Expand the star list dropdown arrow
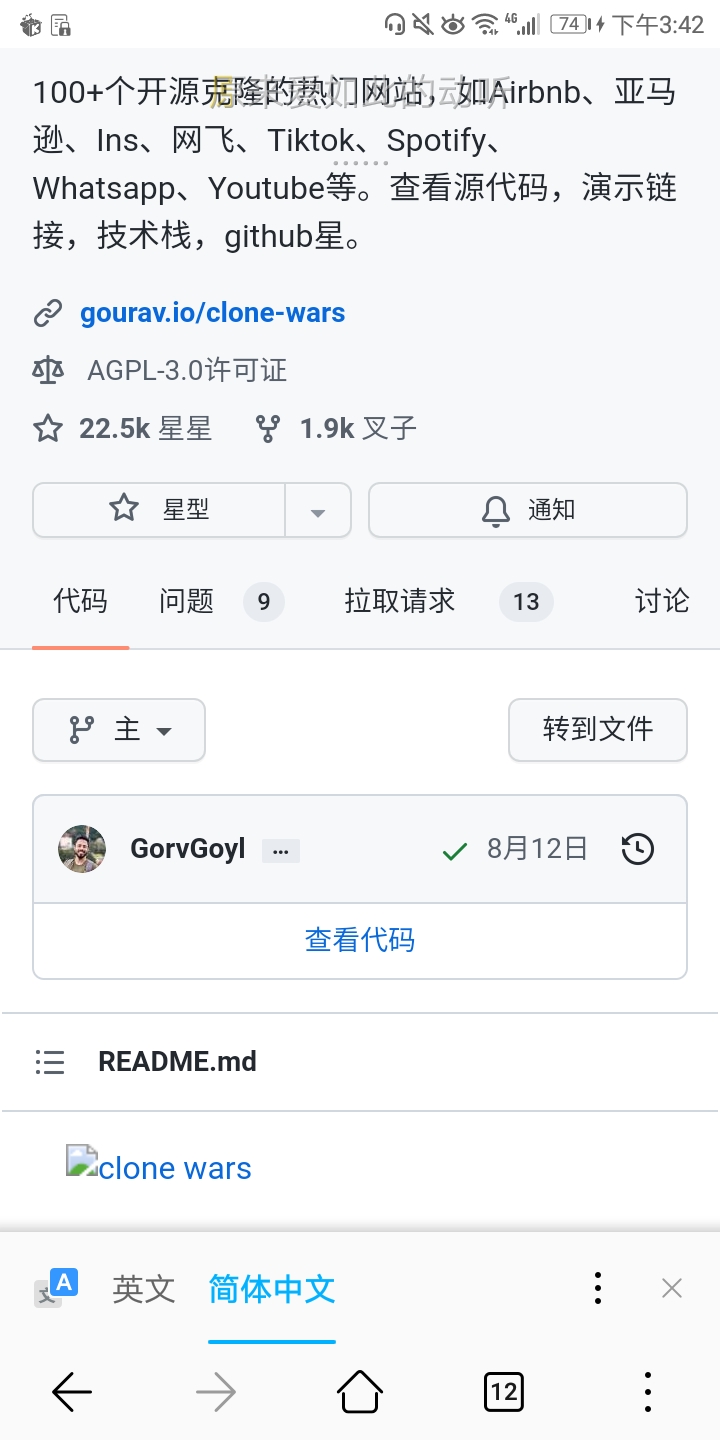 pyautogui.click(x=318, y=512)
